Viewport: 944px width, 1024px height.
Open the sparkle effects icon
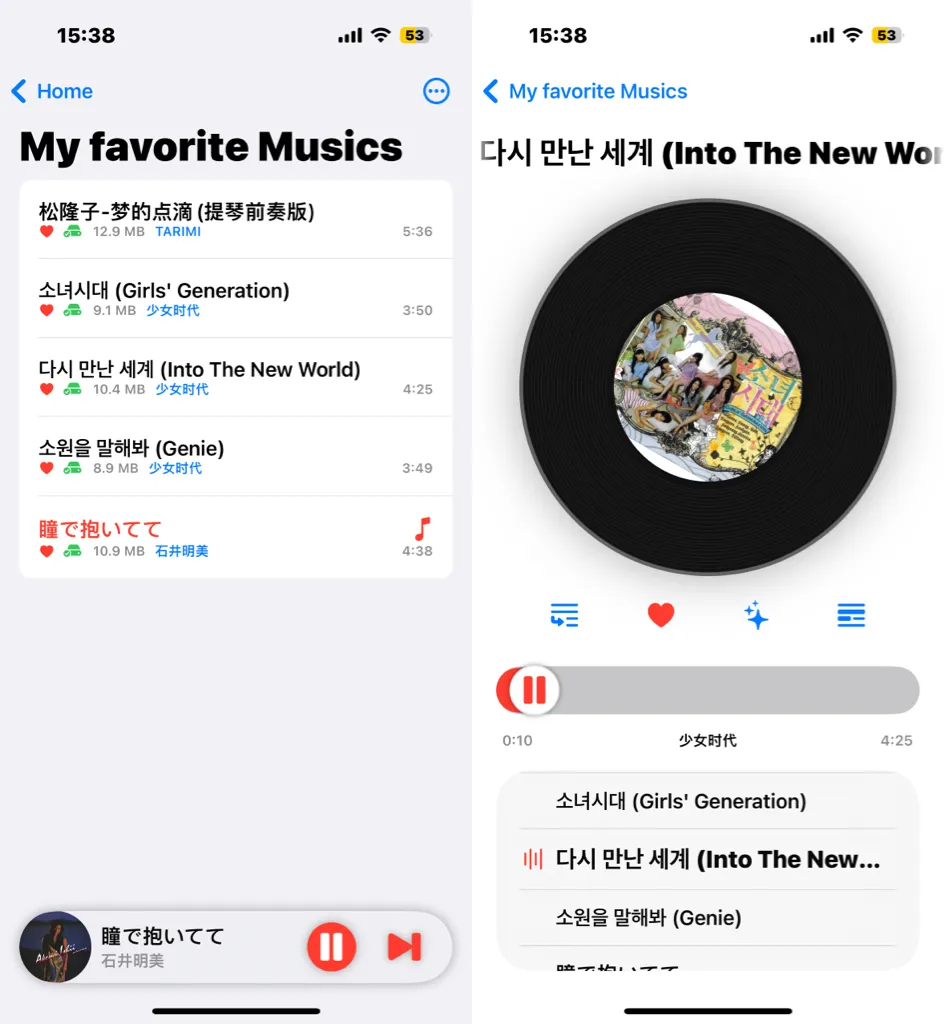757,616
